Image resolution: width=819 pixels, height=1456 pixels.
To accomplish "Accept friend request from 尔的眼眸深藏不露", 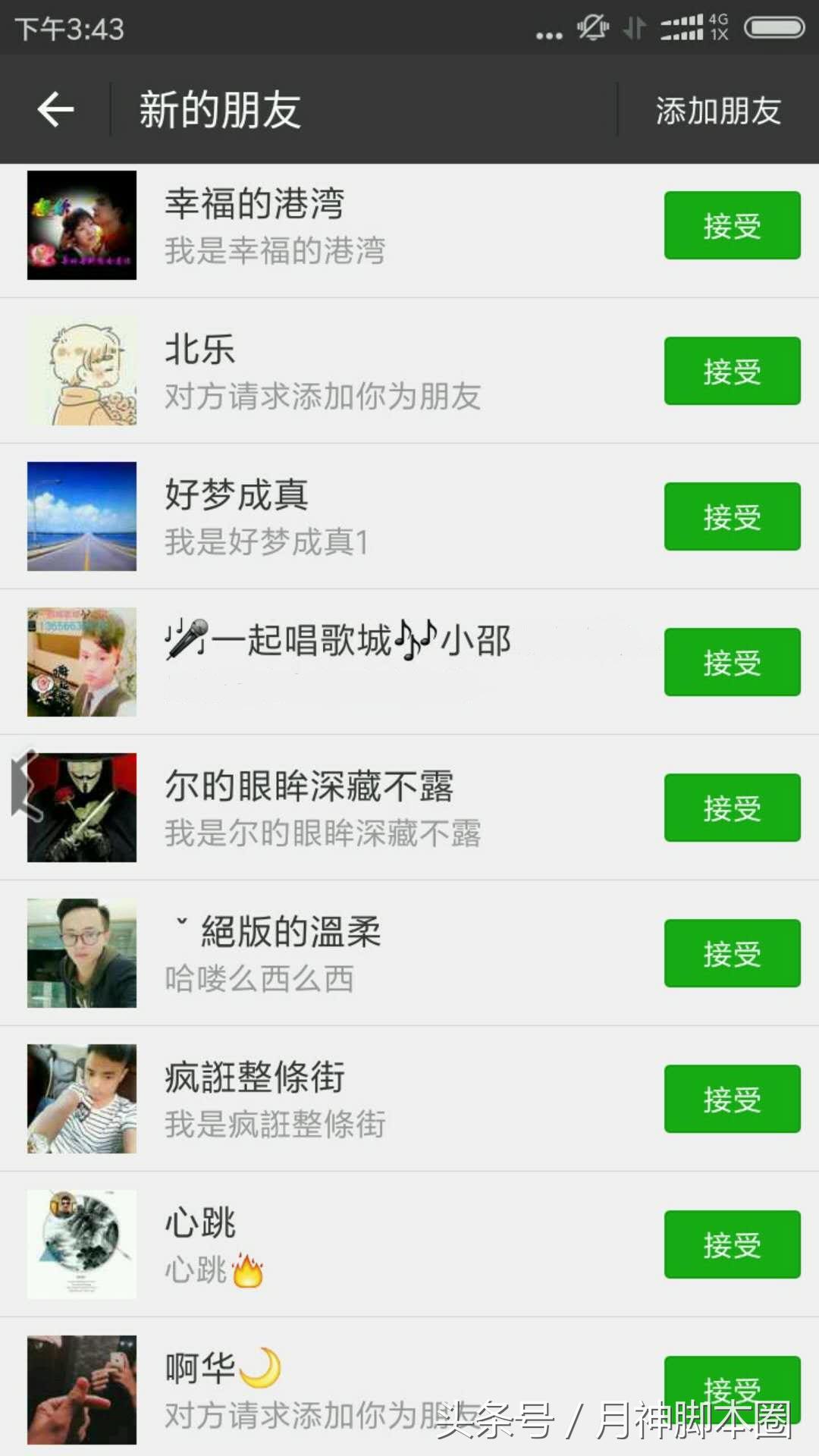I will point(732,808).
